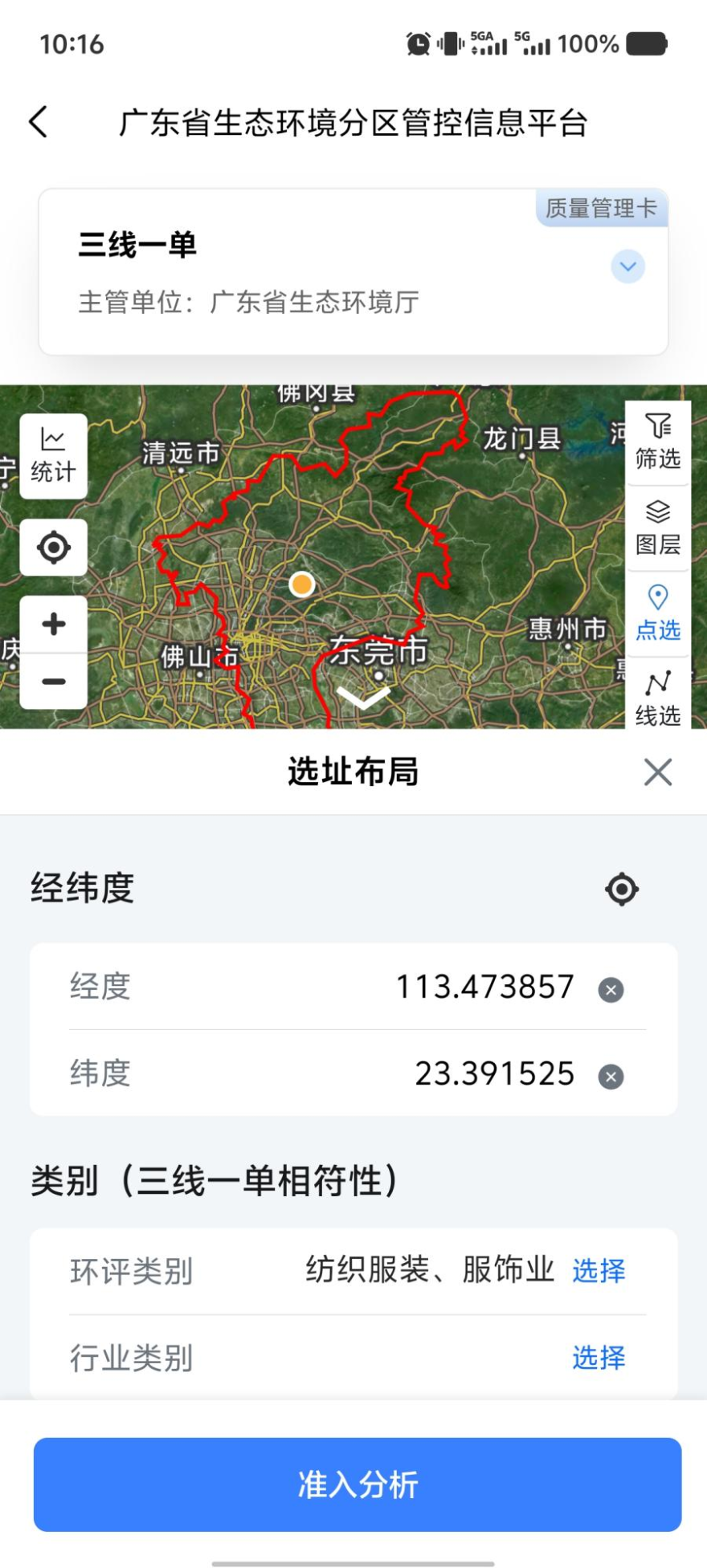The image size is (707, 1568).
Task: Choose a different 环评类别
Action: tap(599, 1271)
